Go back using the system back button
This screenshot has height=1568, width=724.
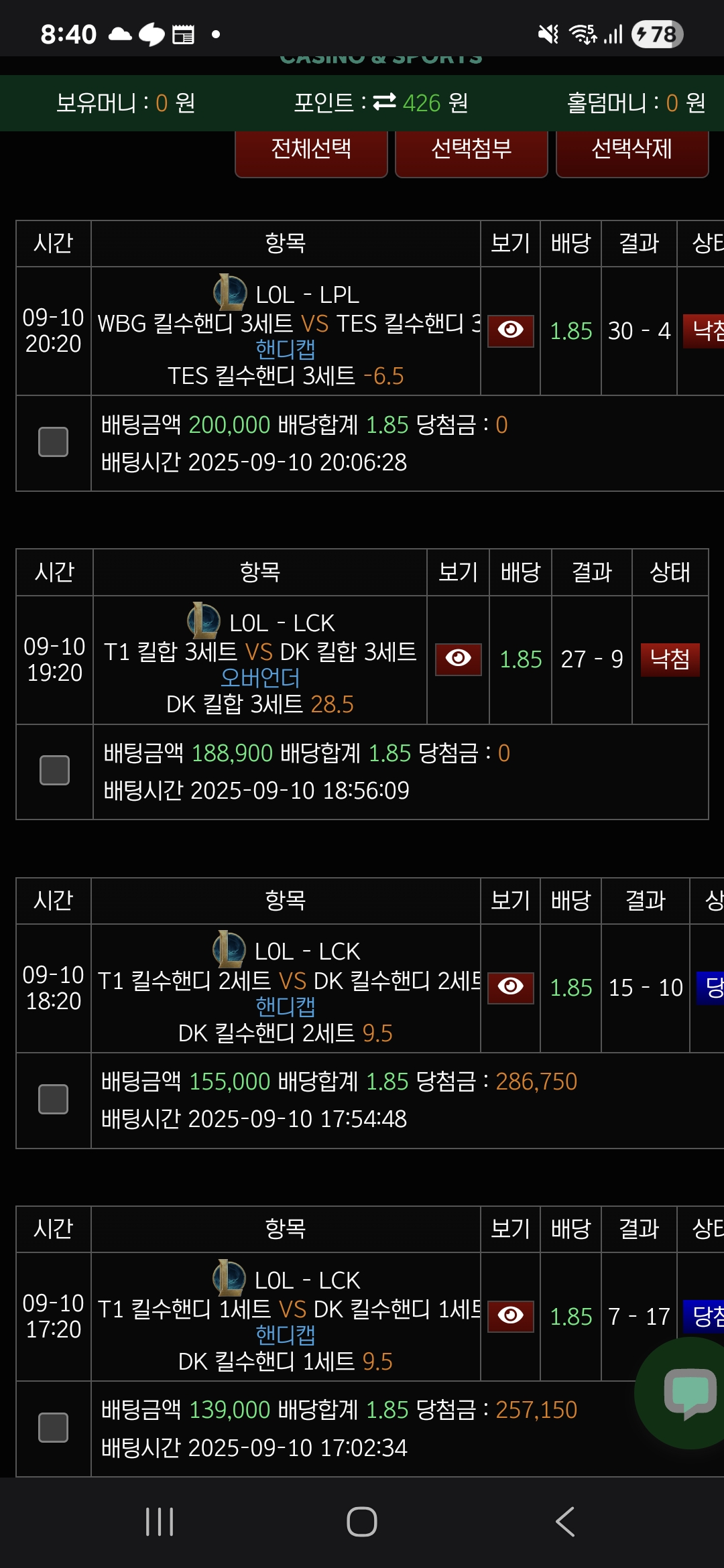click(x=565, y=1522)
